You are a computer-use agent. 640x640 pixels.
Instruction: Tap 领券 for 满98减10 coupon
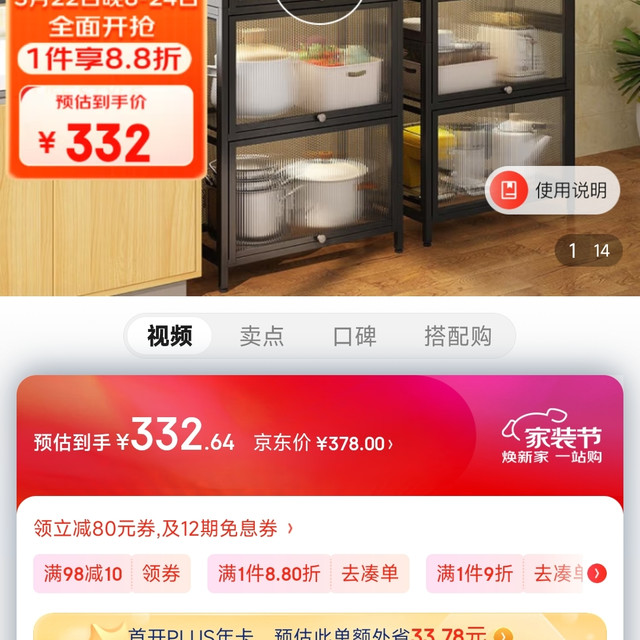pyautogui.click(x=161, y=573)
